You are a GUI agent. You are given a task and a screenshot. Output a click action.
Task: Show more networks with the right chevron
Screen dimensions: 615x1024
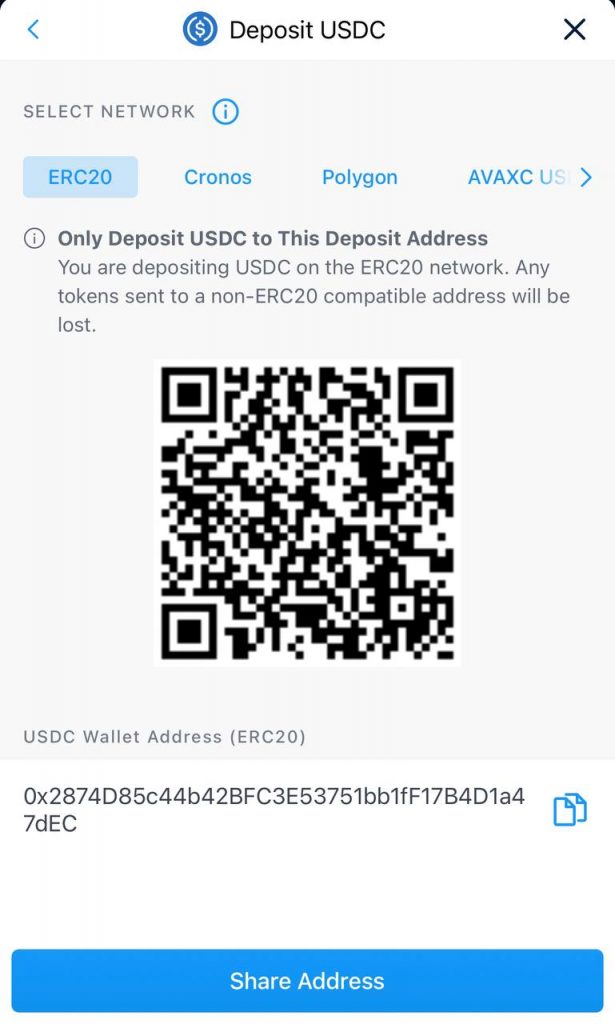tap(586, 177)
